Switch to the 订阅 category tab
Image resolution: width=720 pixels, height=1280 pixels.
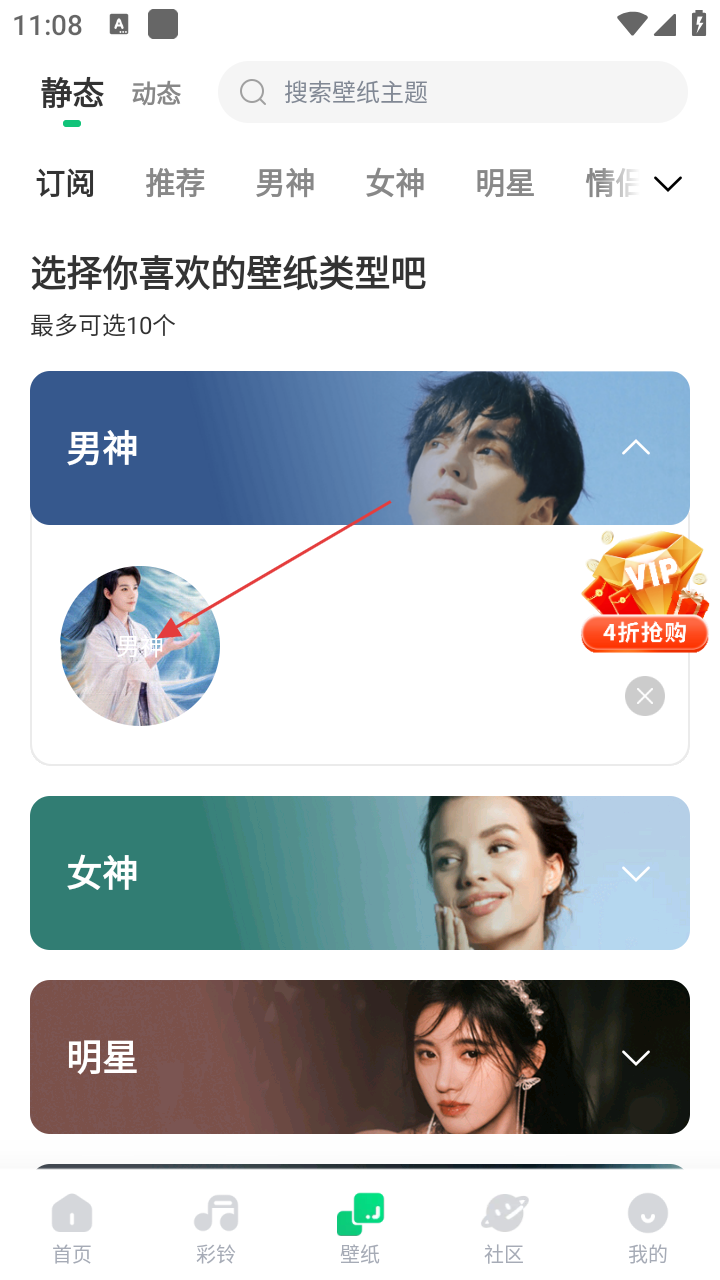pyautogui.click(x=65, y=183)
